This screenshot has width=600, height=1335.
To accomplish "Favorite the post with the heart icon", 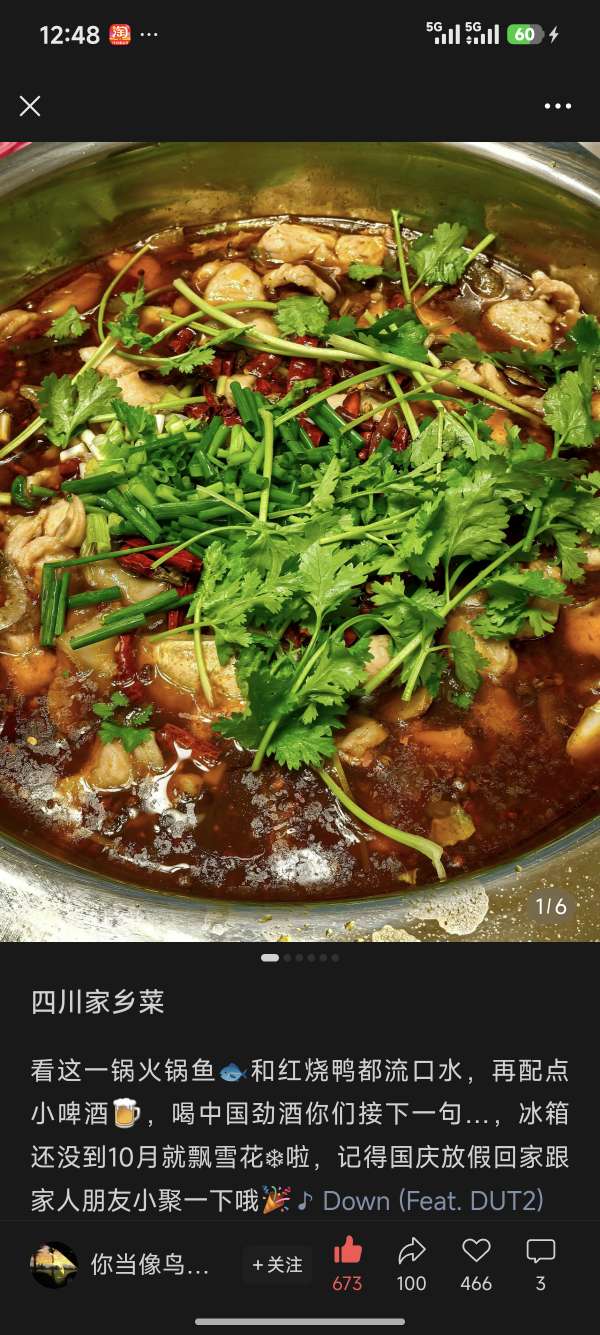I will point(476,1251).
